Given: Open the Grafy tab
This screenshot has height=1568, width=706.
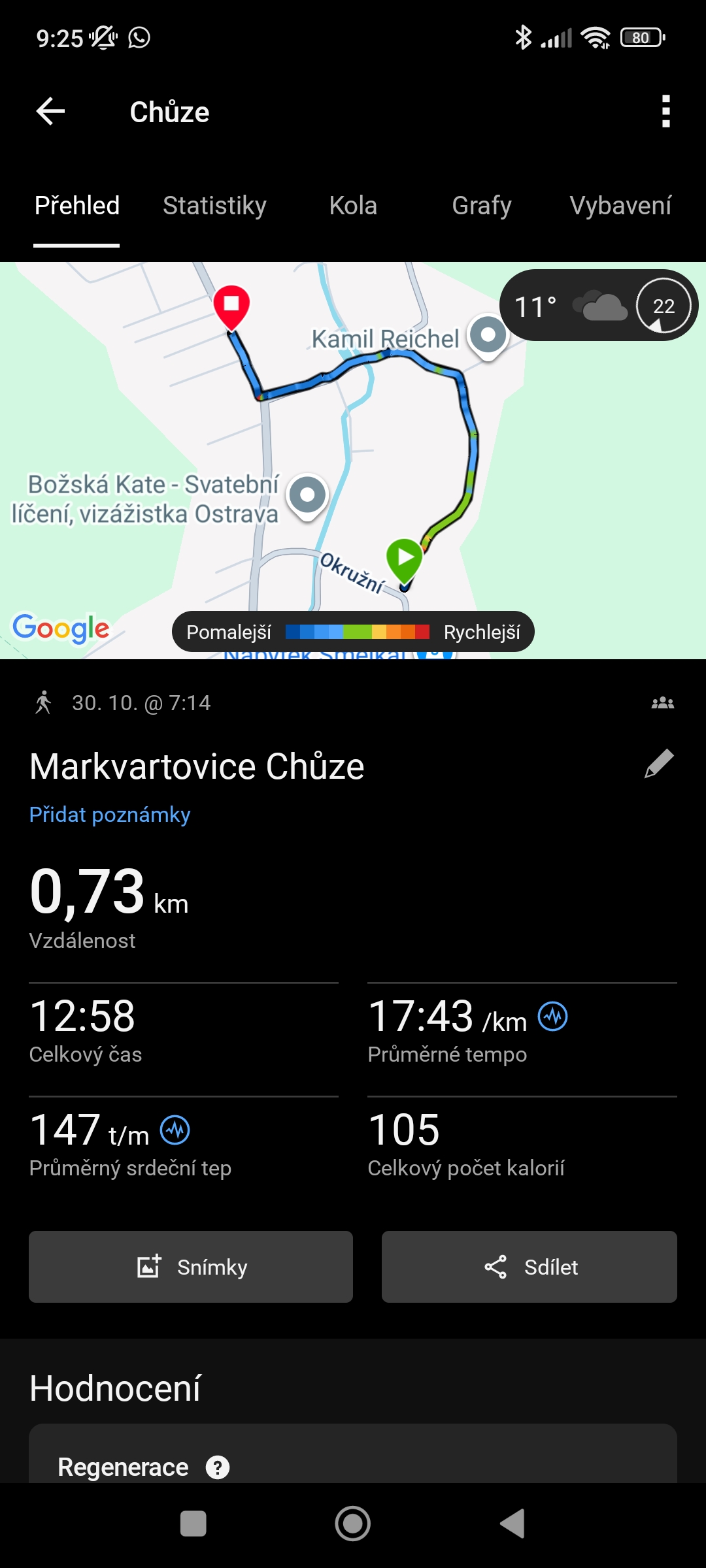Looking at the screenshot, I should tap(482, 206).
